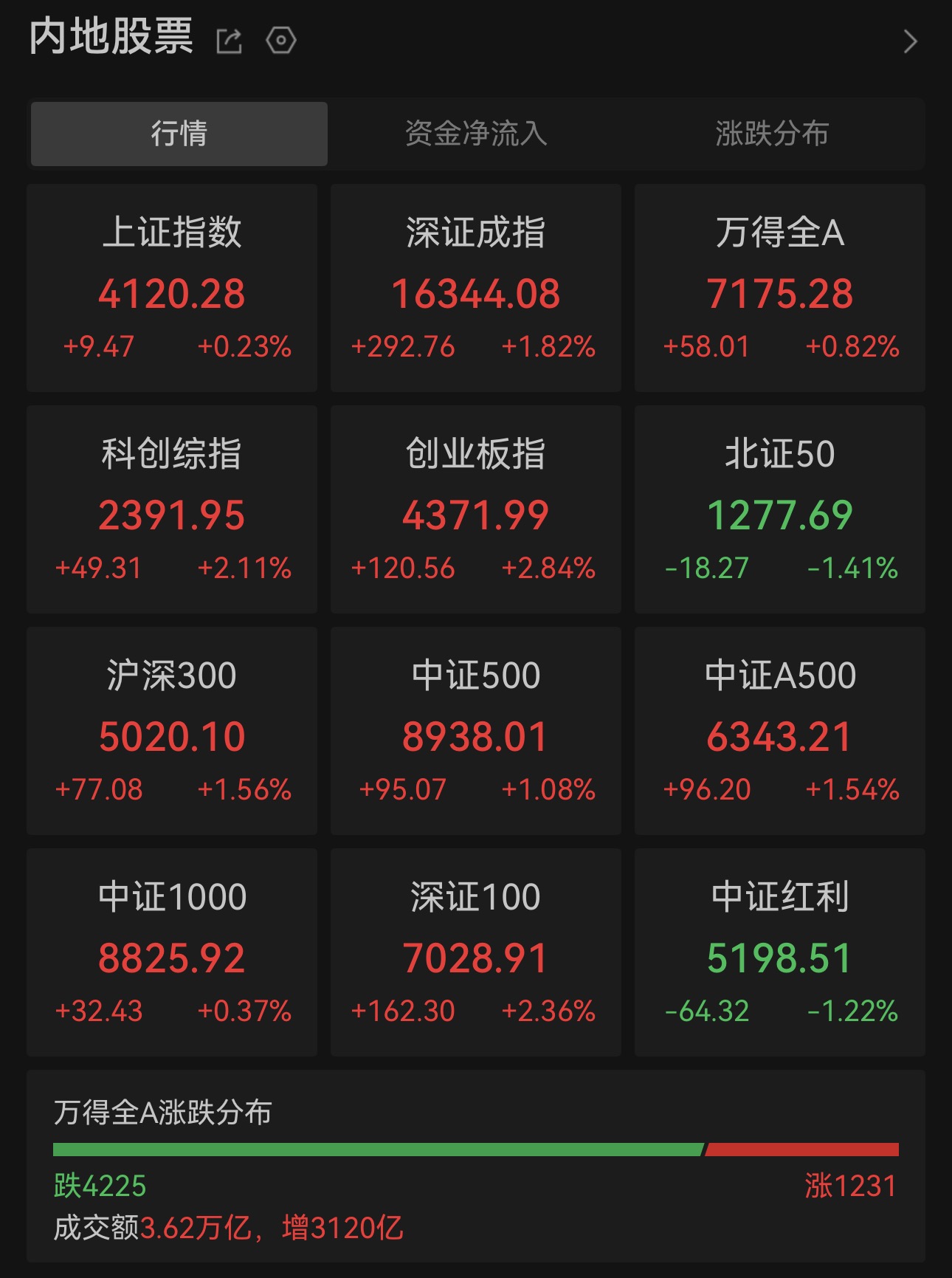This screenshot has width=952, height=1278.
Task: Open the 创业板指 card
Action: point(476,509)
